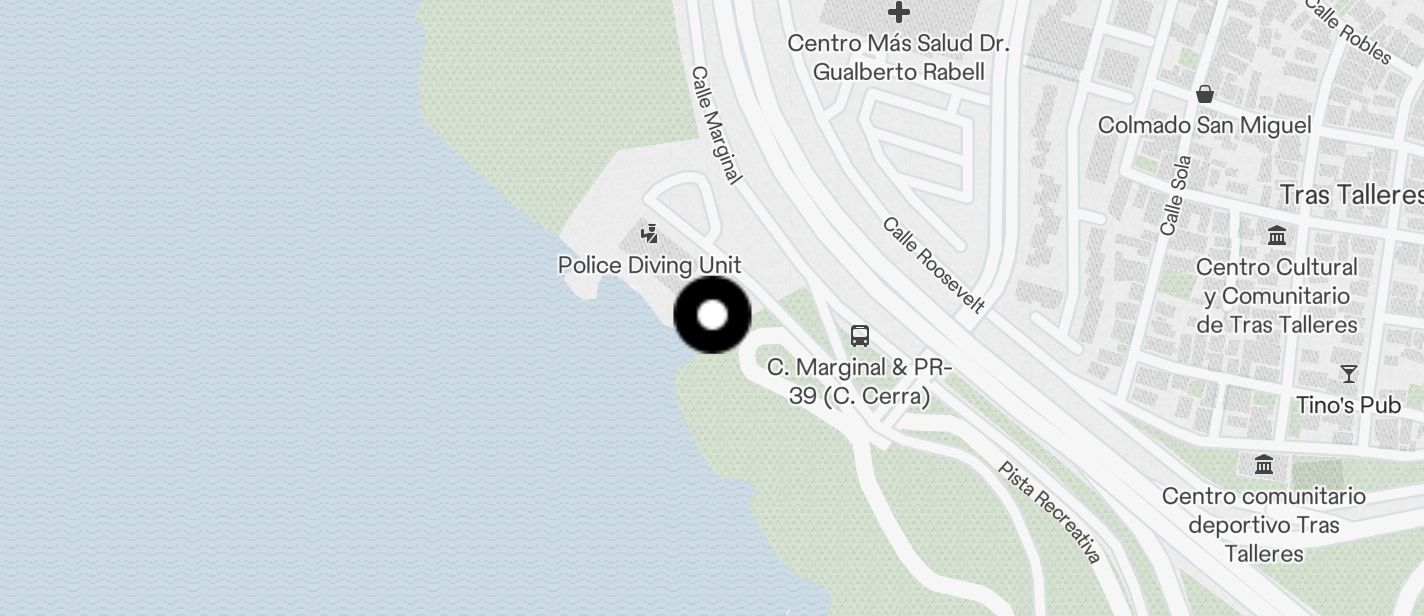Tap the Police Diving Unit marker
The width and height of the screenshot is (1424, 616).
coord(650,235)
